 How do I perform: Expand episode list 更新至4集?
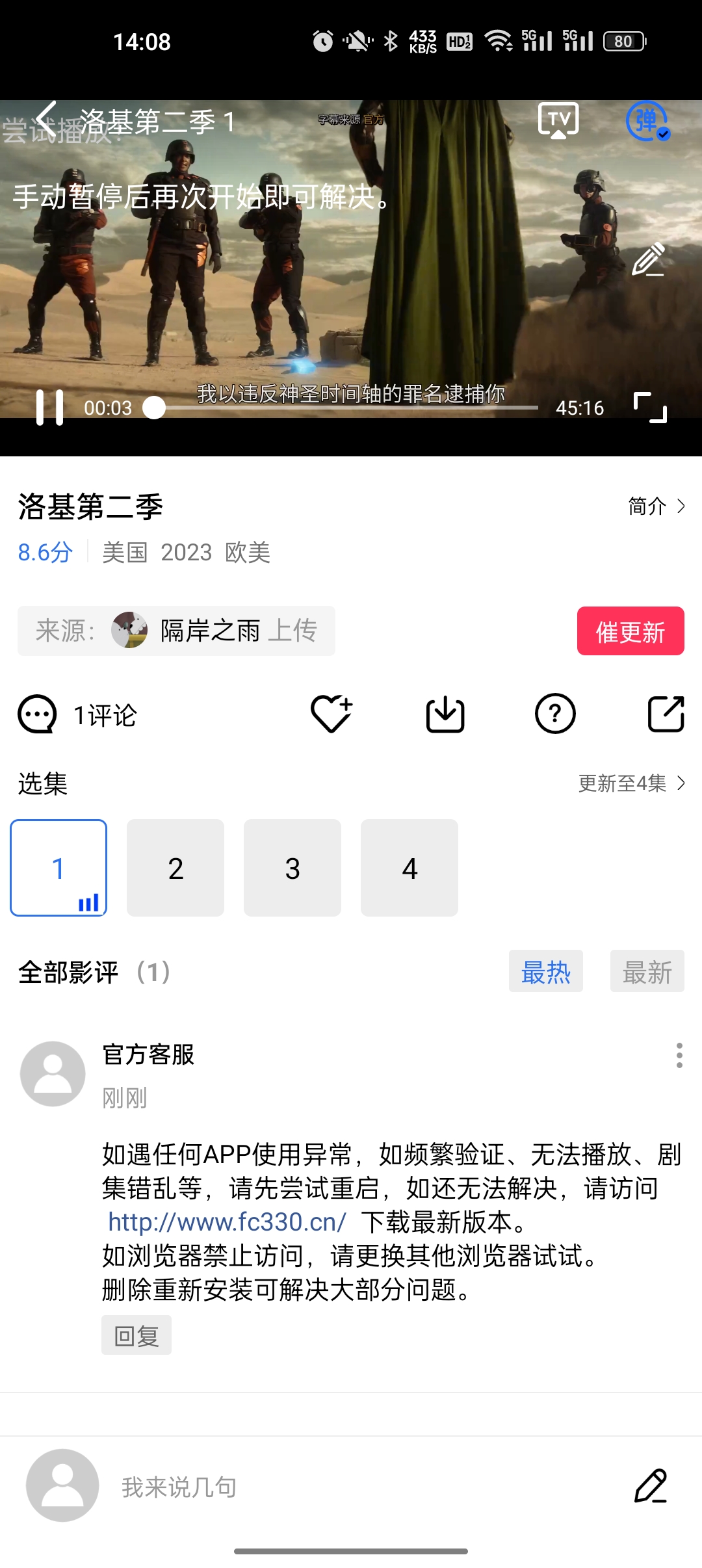631,783
